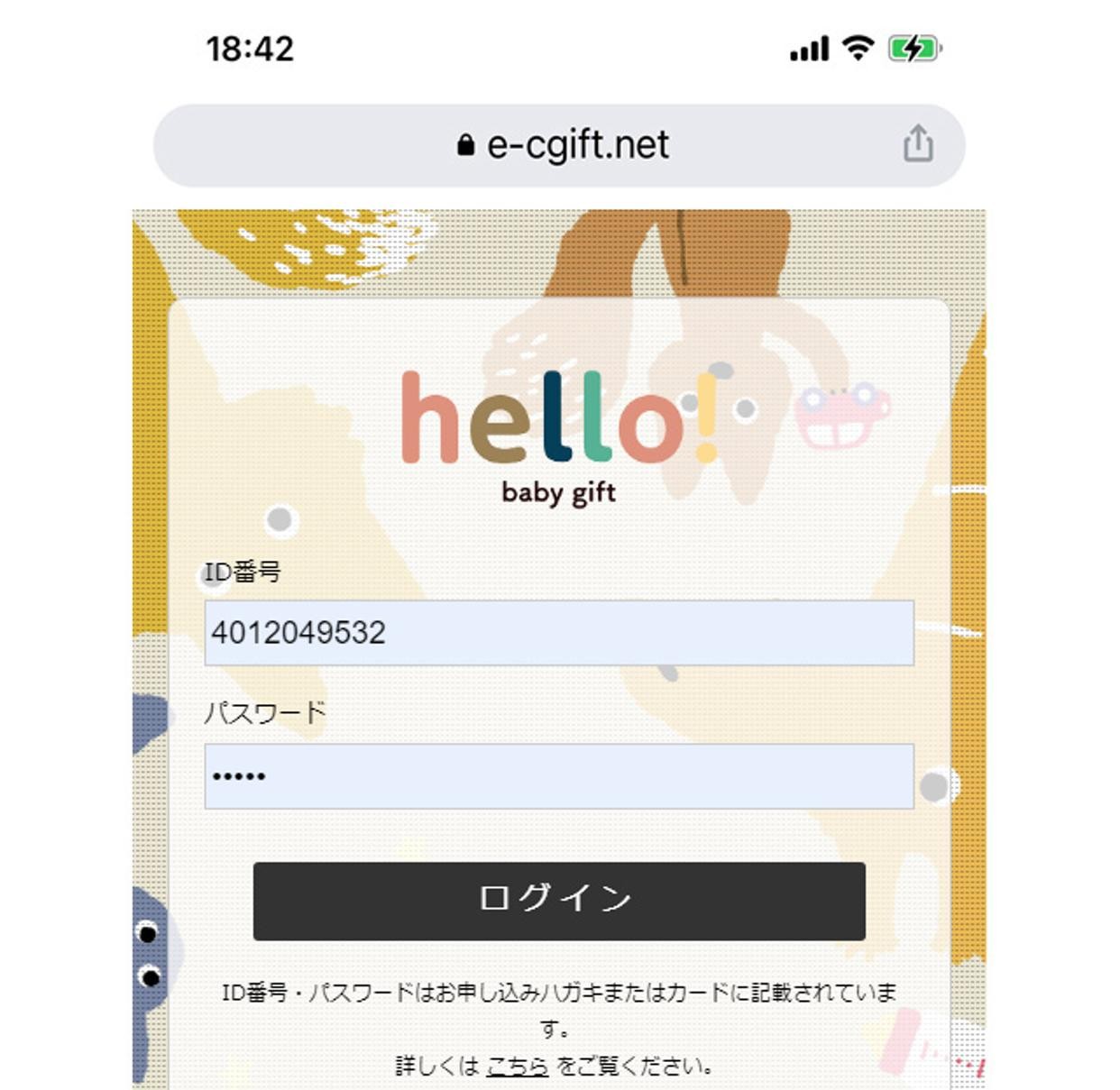Open the こちら details link

(517, 1066)
